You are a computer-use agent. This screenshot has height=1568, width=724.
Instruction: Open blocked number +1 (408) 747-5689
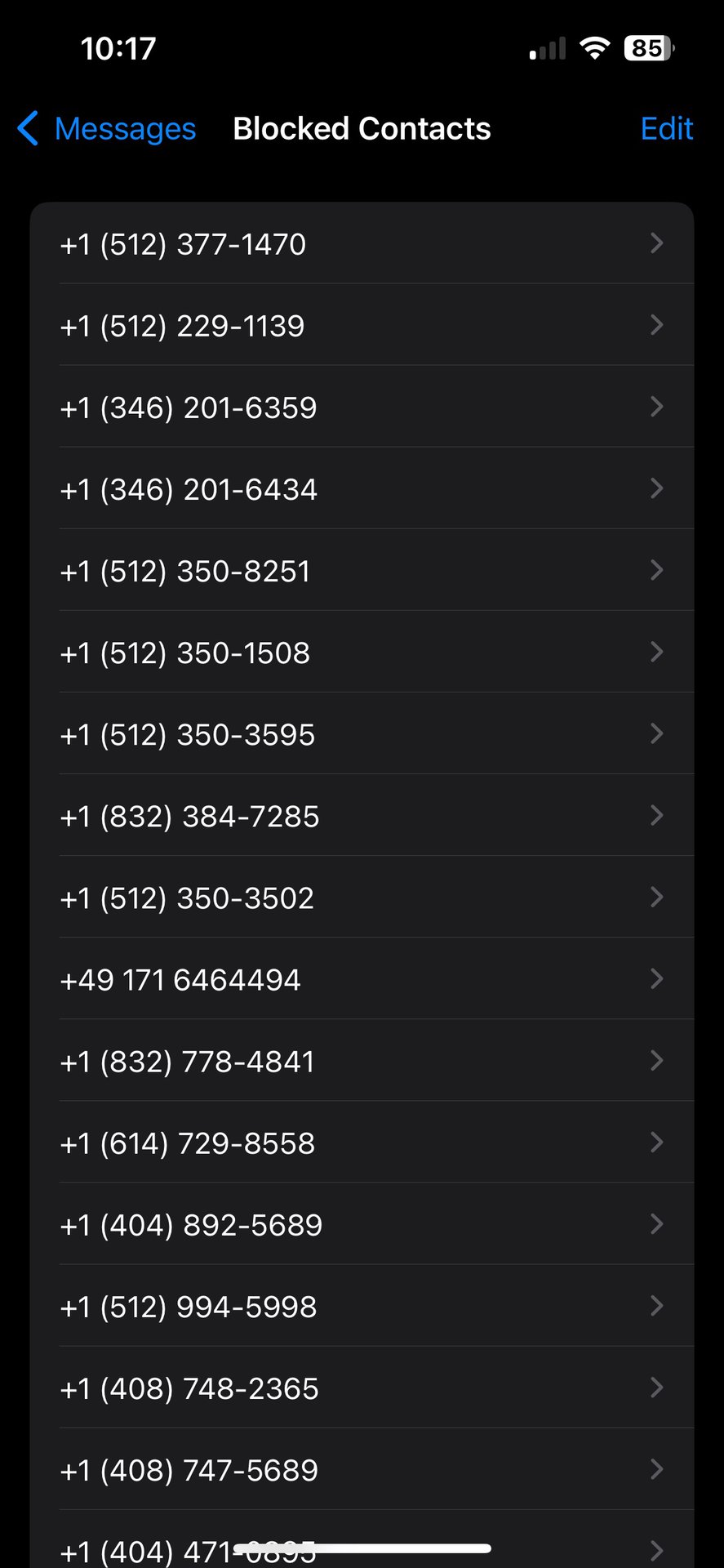362,1469
